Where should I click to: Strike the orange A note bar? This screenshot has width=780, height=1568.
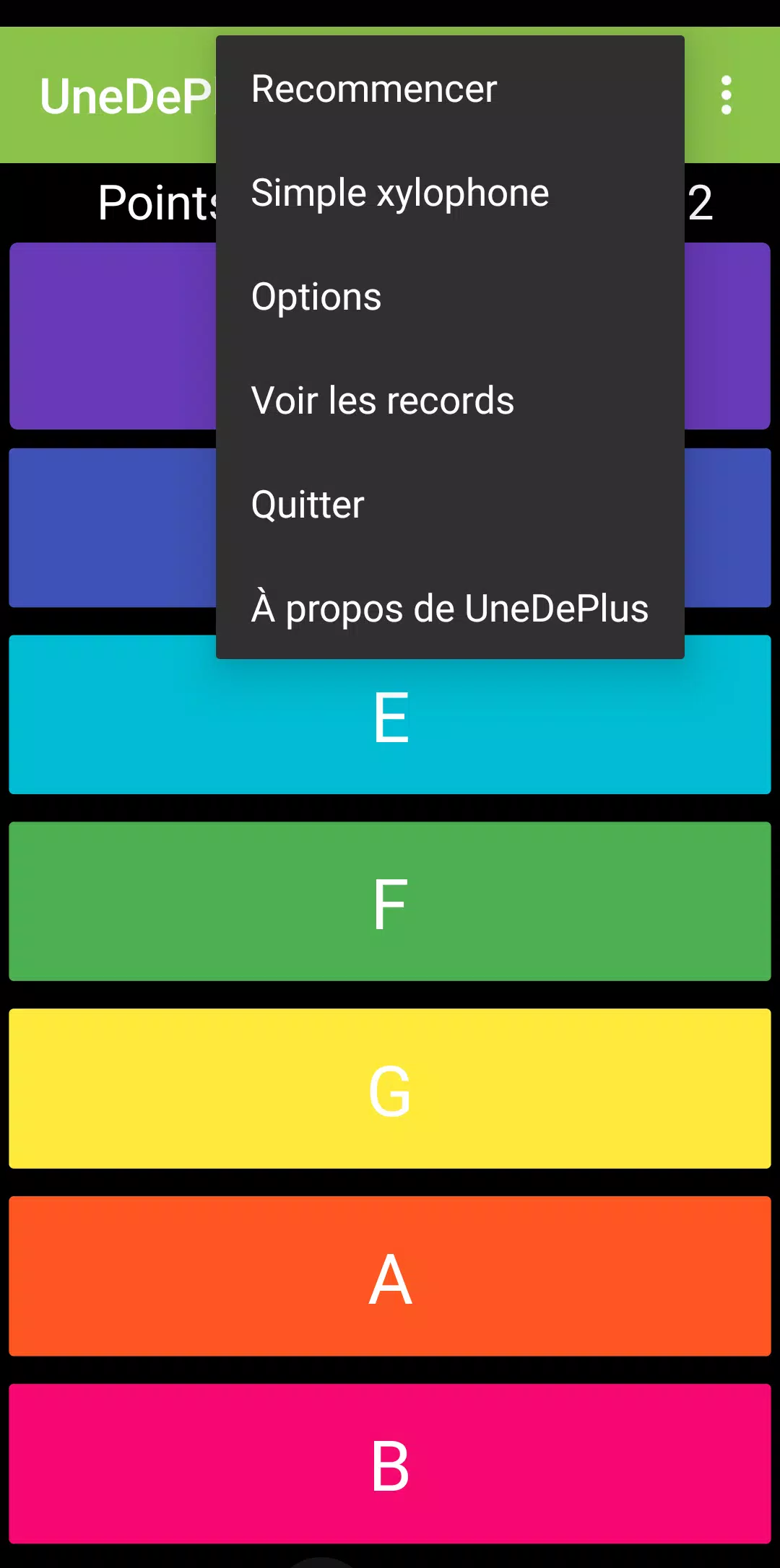click(390, 1276)
